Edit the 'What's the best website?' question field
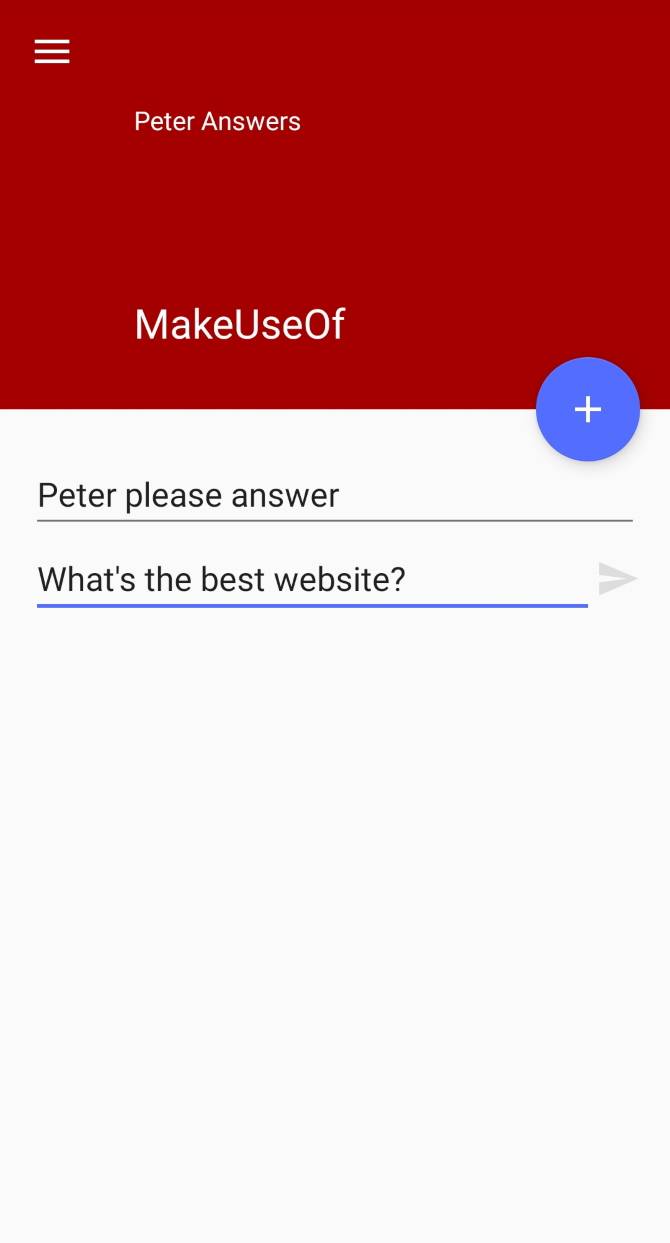 tap(312, 580)
